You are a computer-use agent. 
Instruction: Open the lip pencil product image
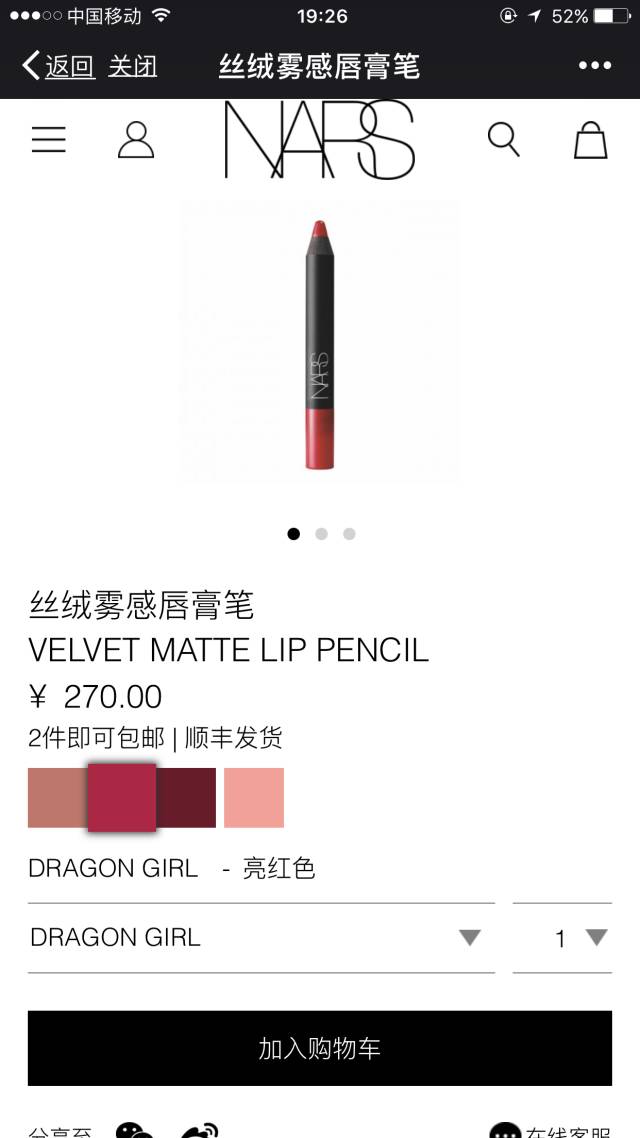(320, 343)
